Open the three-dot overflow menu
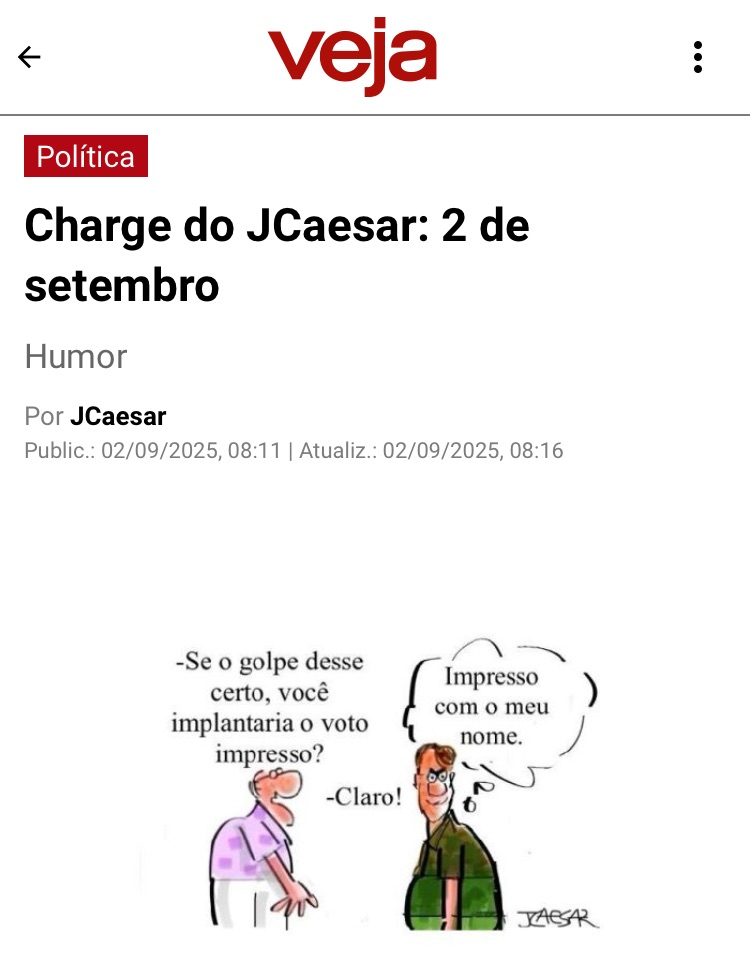The width and height of the screenshot is (750, 962). point(697,57)
